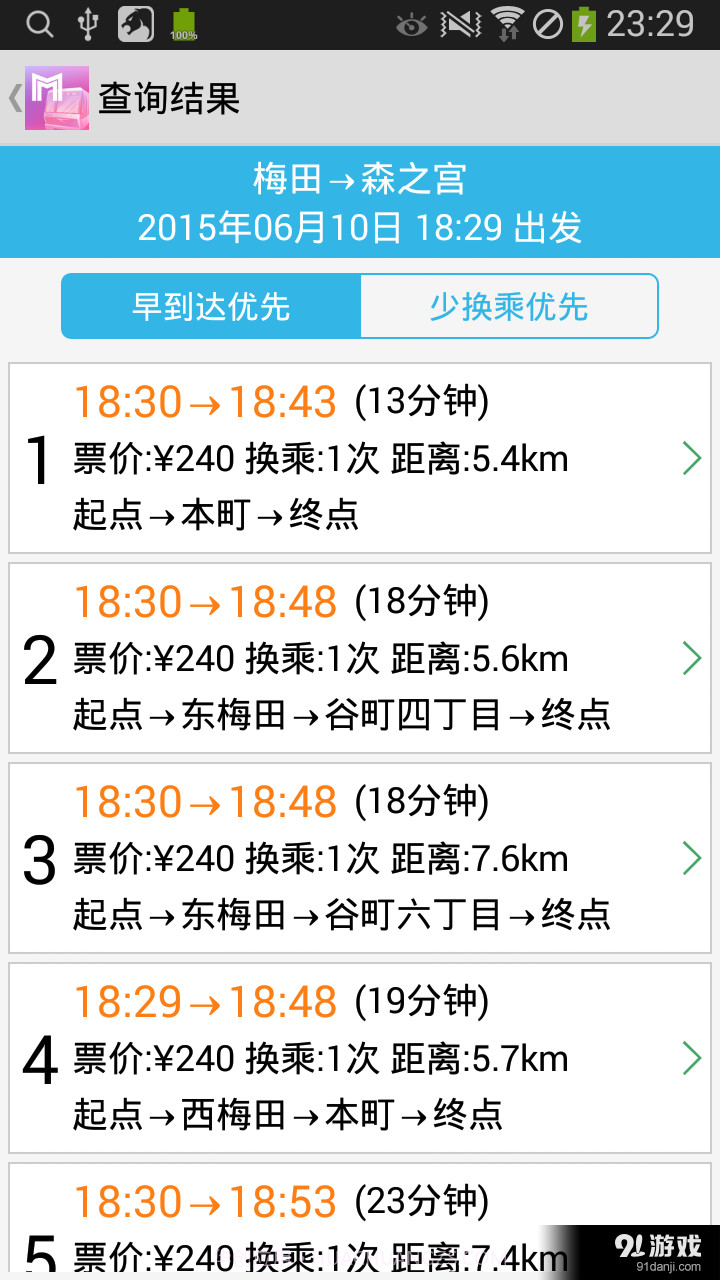Open the app icon next to 查询结果 title

tap(56, 98)
